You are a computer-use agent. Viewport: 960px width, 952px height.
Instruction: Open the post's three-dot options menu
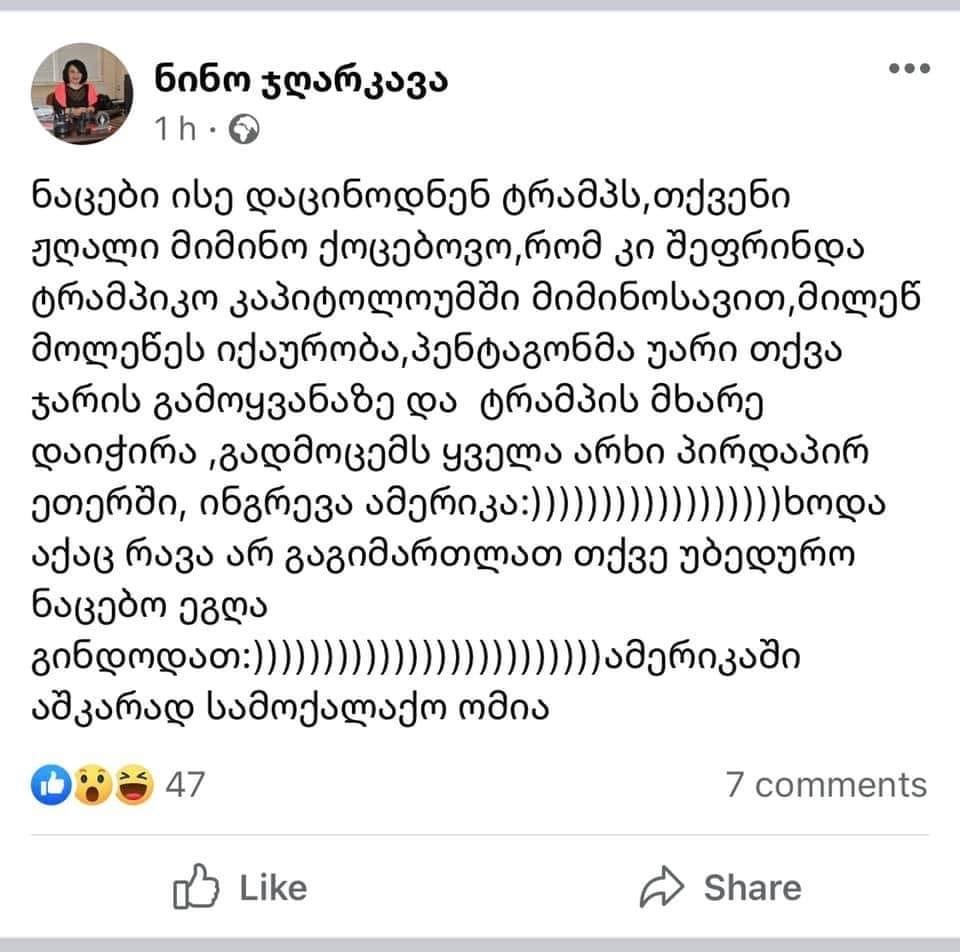click(909, 70)
